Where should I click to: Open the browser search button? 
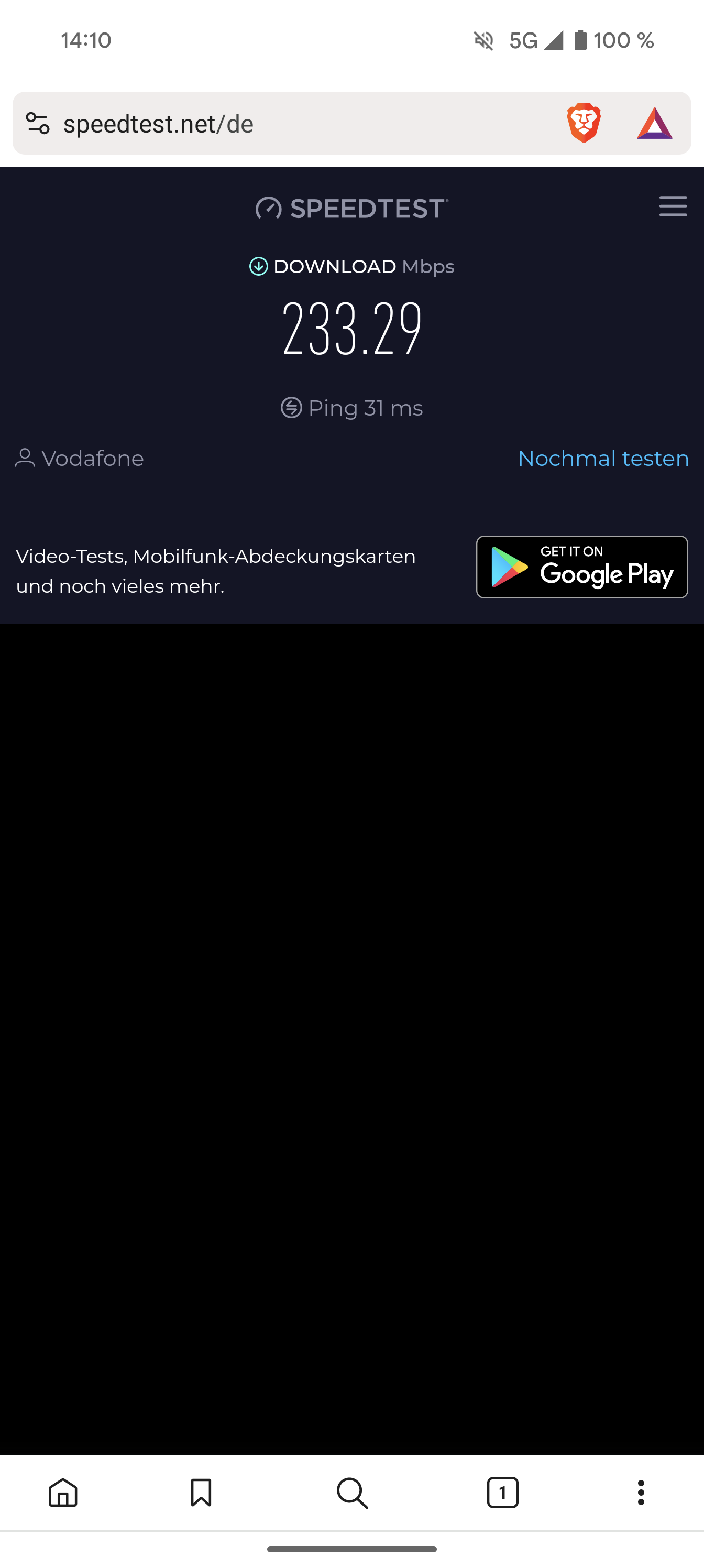coord(353,1493)
